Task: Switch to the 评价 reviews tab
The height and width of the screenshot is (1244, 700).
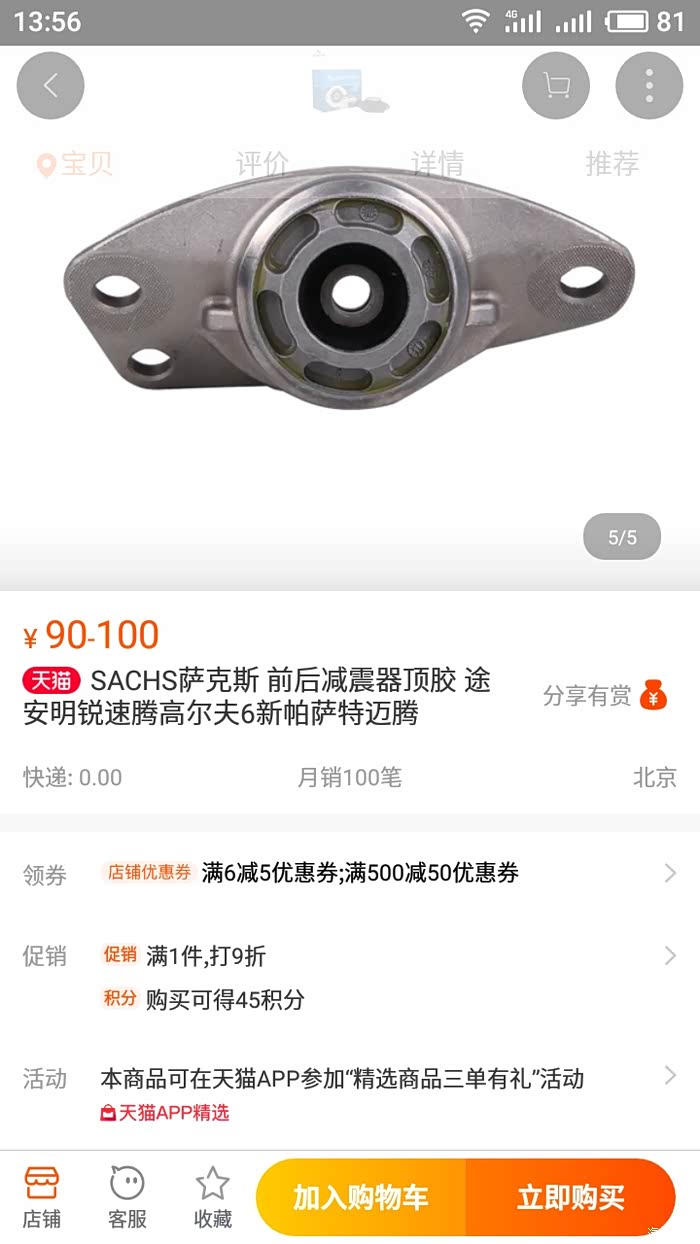Action: 262,163
